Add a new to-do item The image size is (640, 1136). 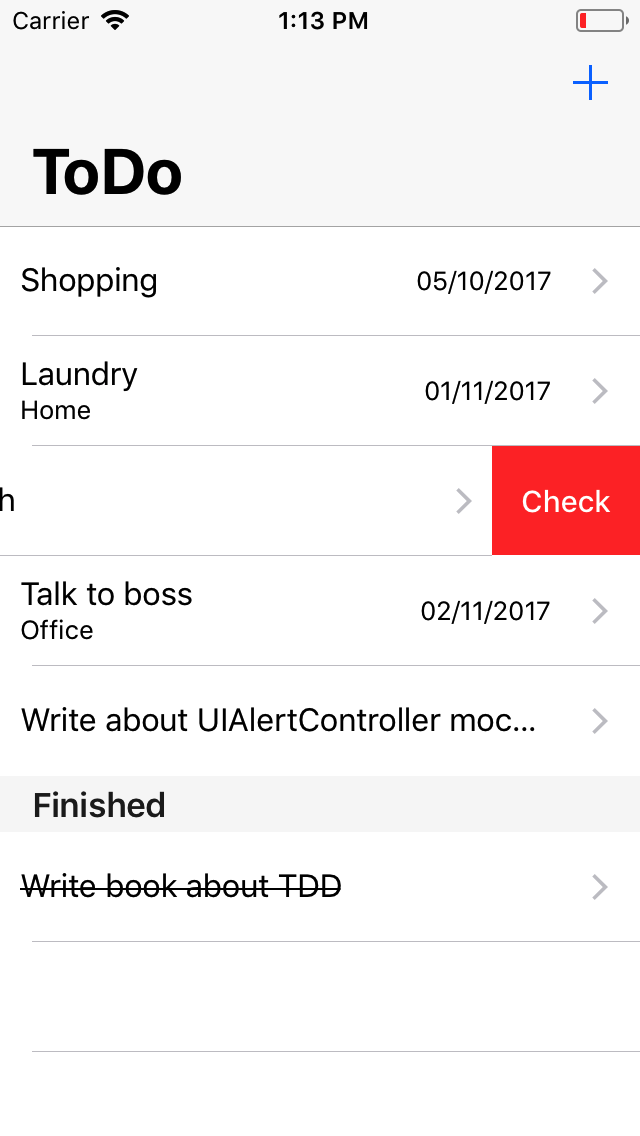point(590,83)
